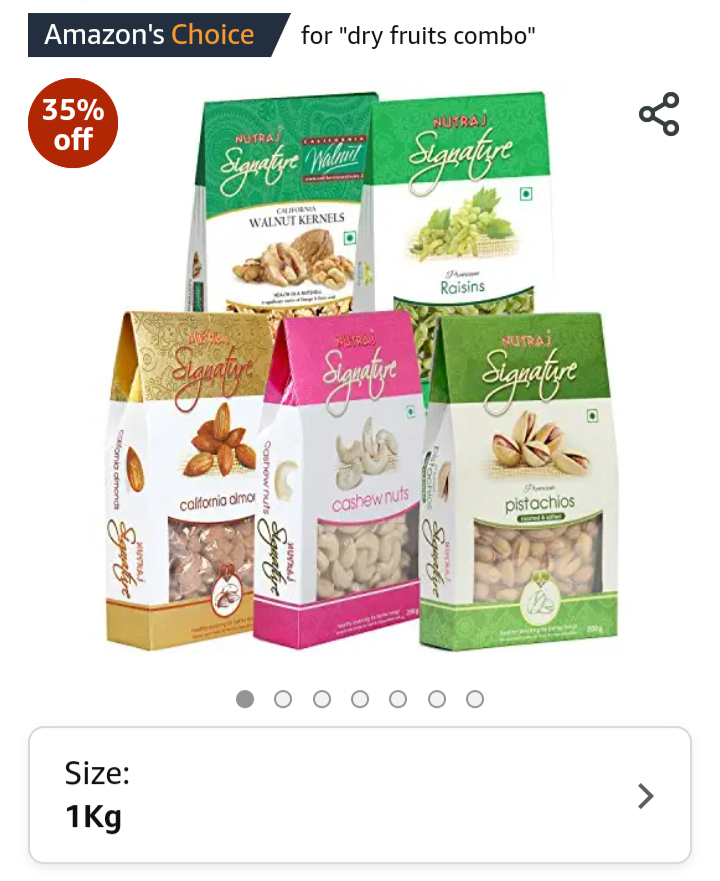Share this dry fruits combo product
720x881 pixels.
(x=659, y=114)
